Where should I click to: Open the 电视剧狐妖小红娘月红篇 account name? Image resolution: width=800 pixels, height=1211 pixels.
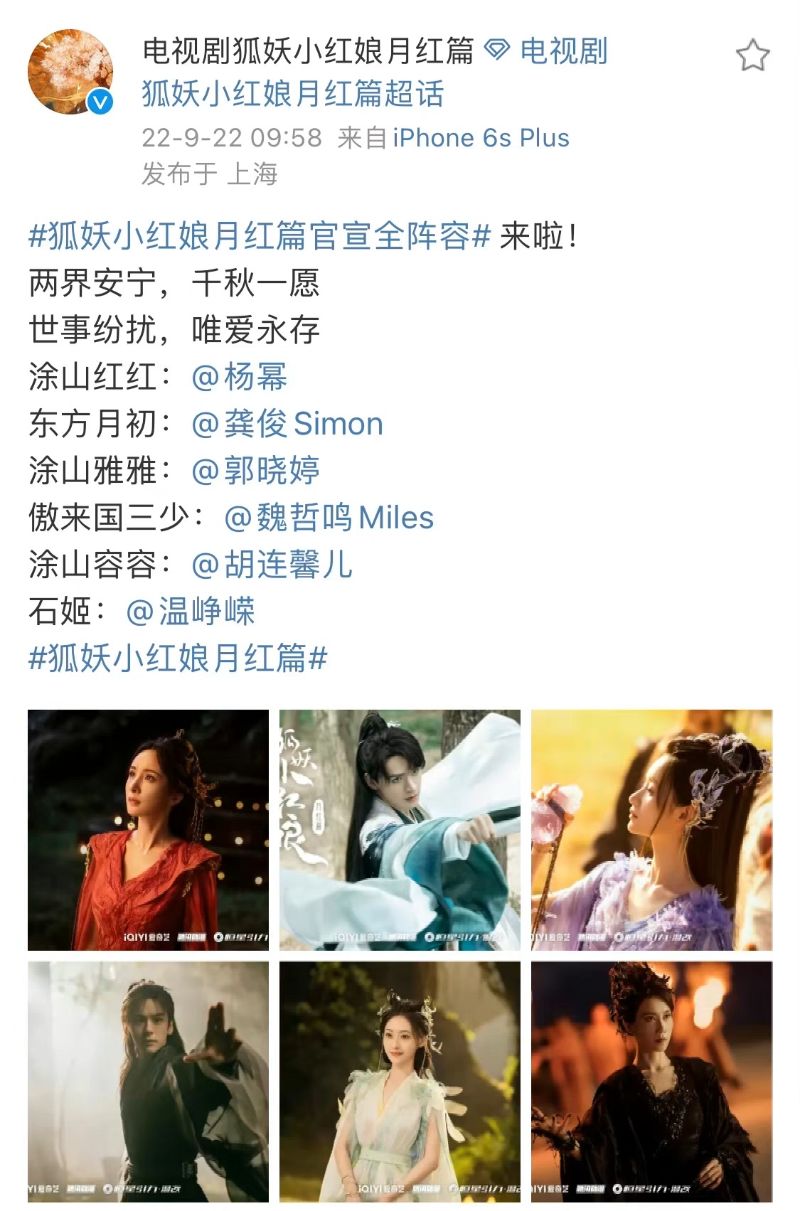point(308,51)
